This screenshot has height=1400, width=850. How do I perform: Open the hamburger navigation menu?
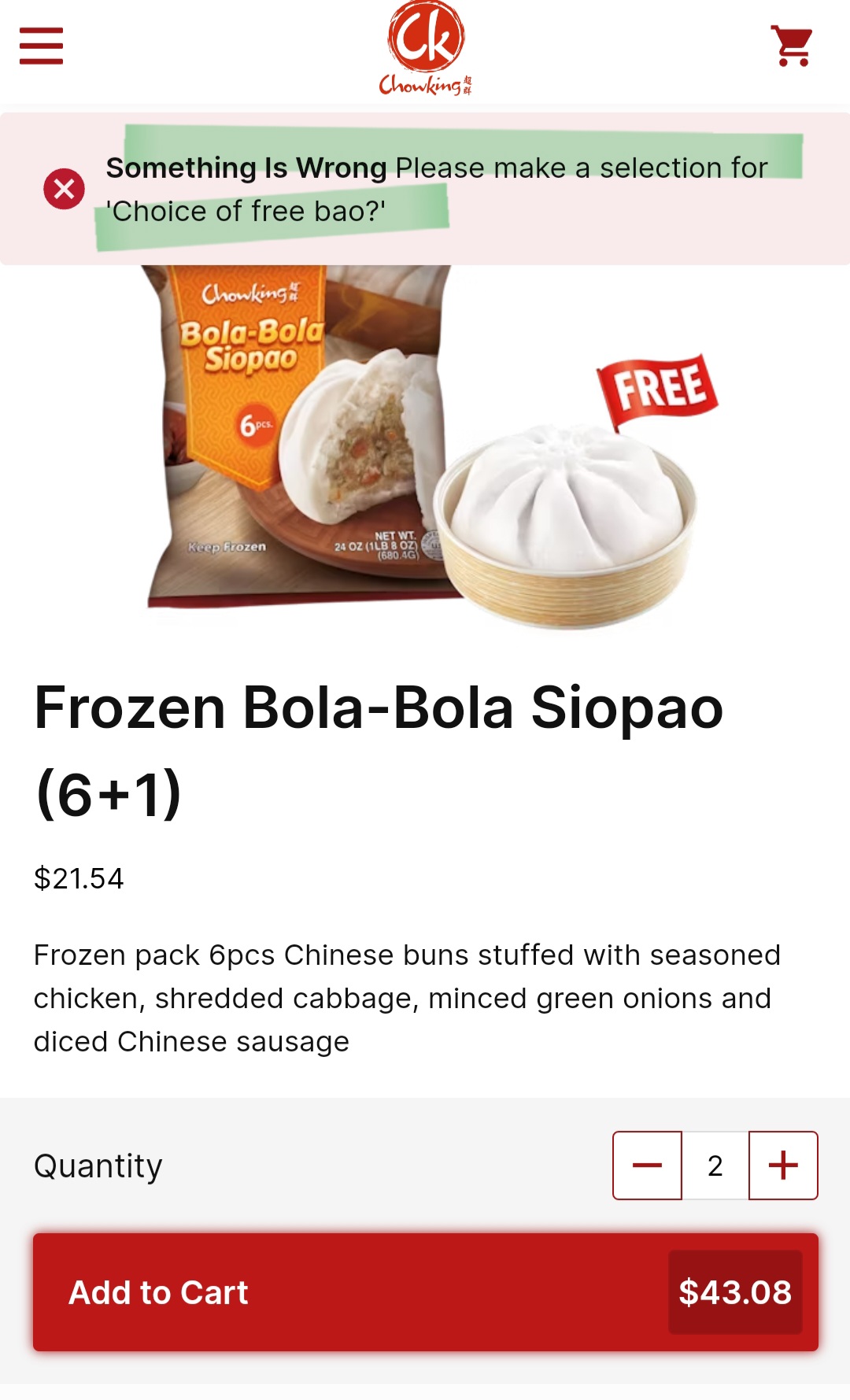coord(41,46)
